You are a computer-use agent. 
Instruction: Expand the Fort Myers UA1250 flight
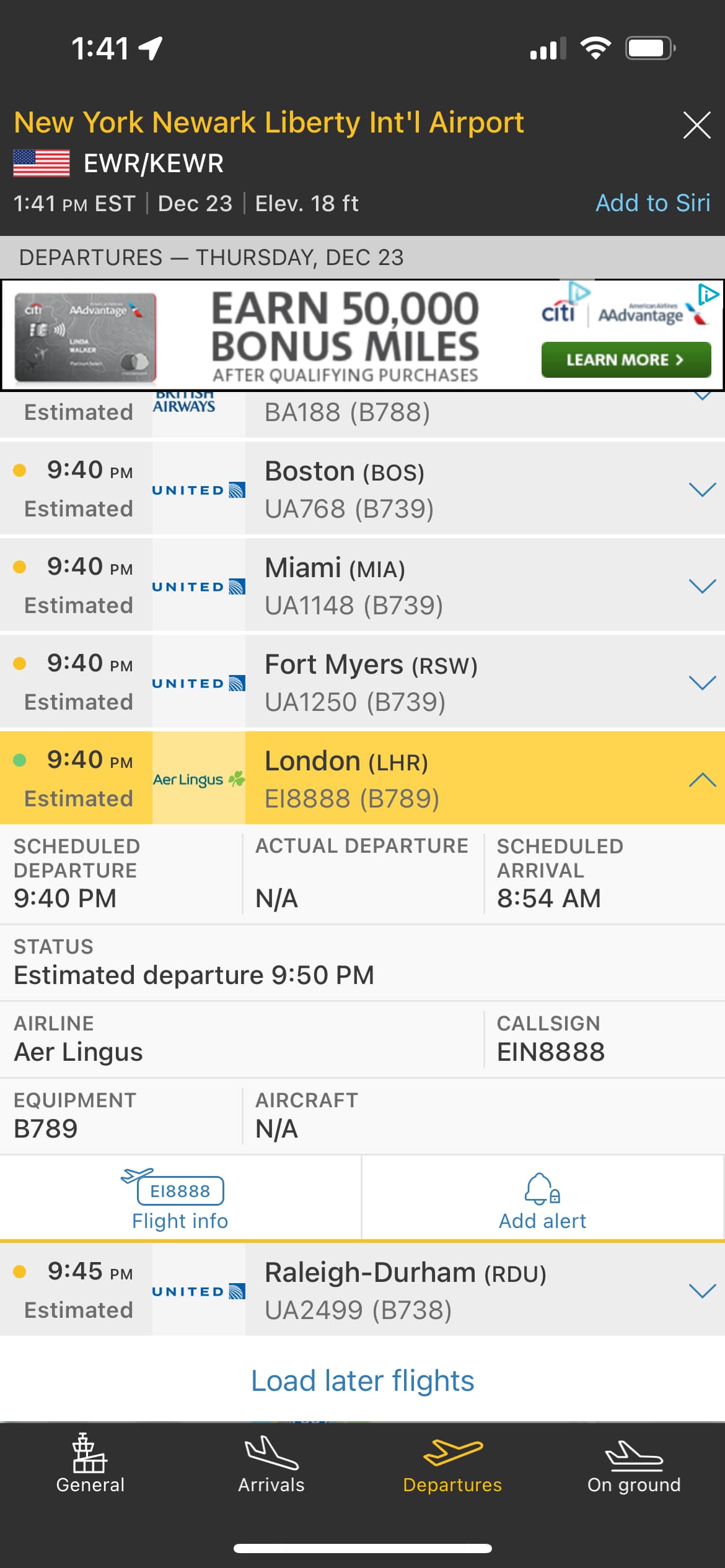(702, 682)
